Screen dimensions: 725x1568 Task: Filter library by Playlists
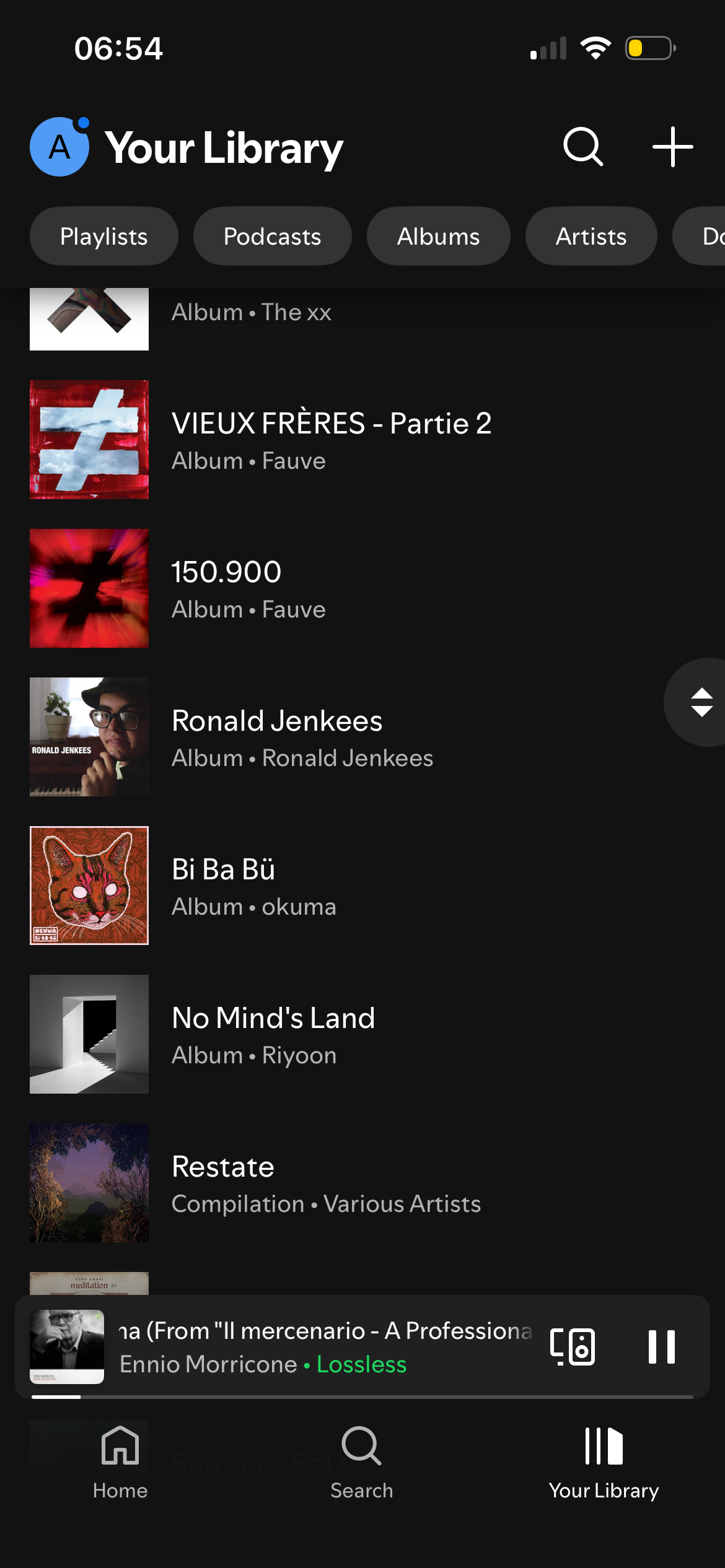(104, 237)
